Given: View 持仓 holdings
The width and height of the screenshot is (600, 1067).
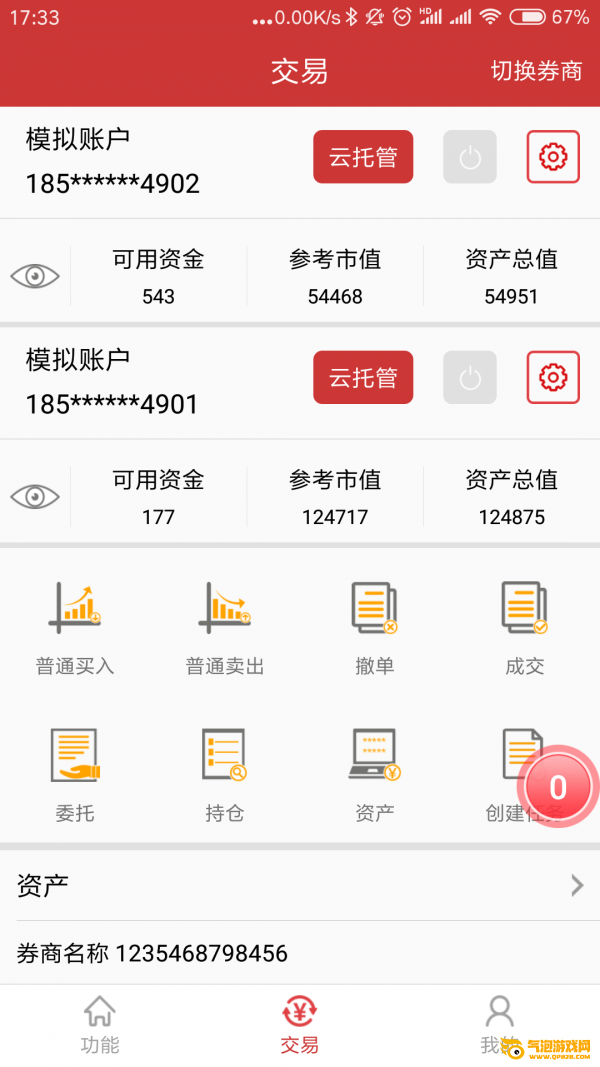Looking at the screenshot, I should (x=225, y=775).
